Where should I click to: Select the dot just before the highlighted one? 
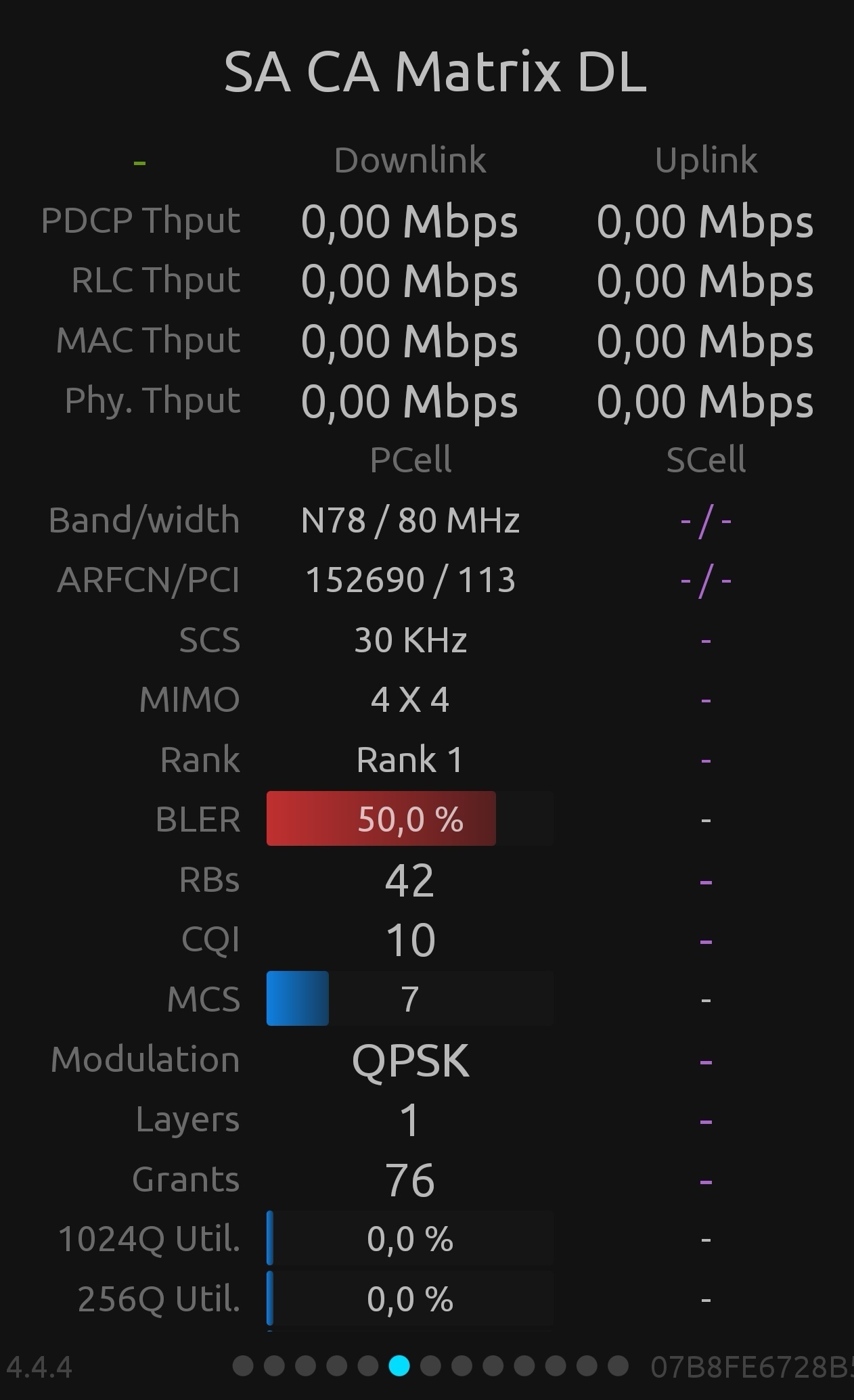368,1365
